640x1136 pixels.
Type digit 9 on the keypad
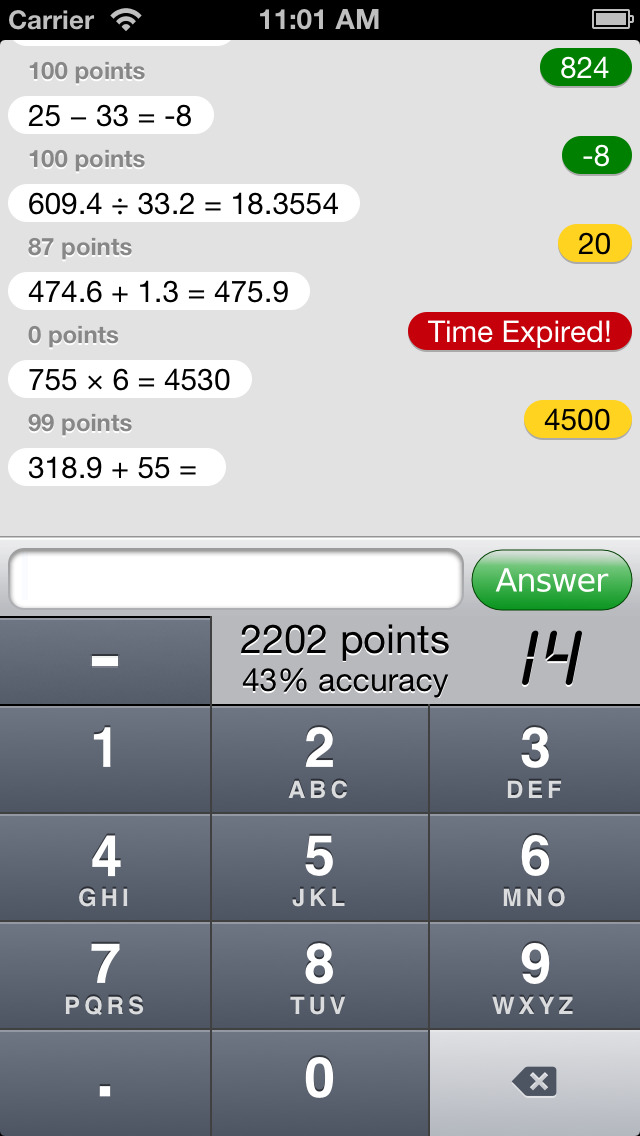(535, 976)
